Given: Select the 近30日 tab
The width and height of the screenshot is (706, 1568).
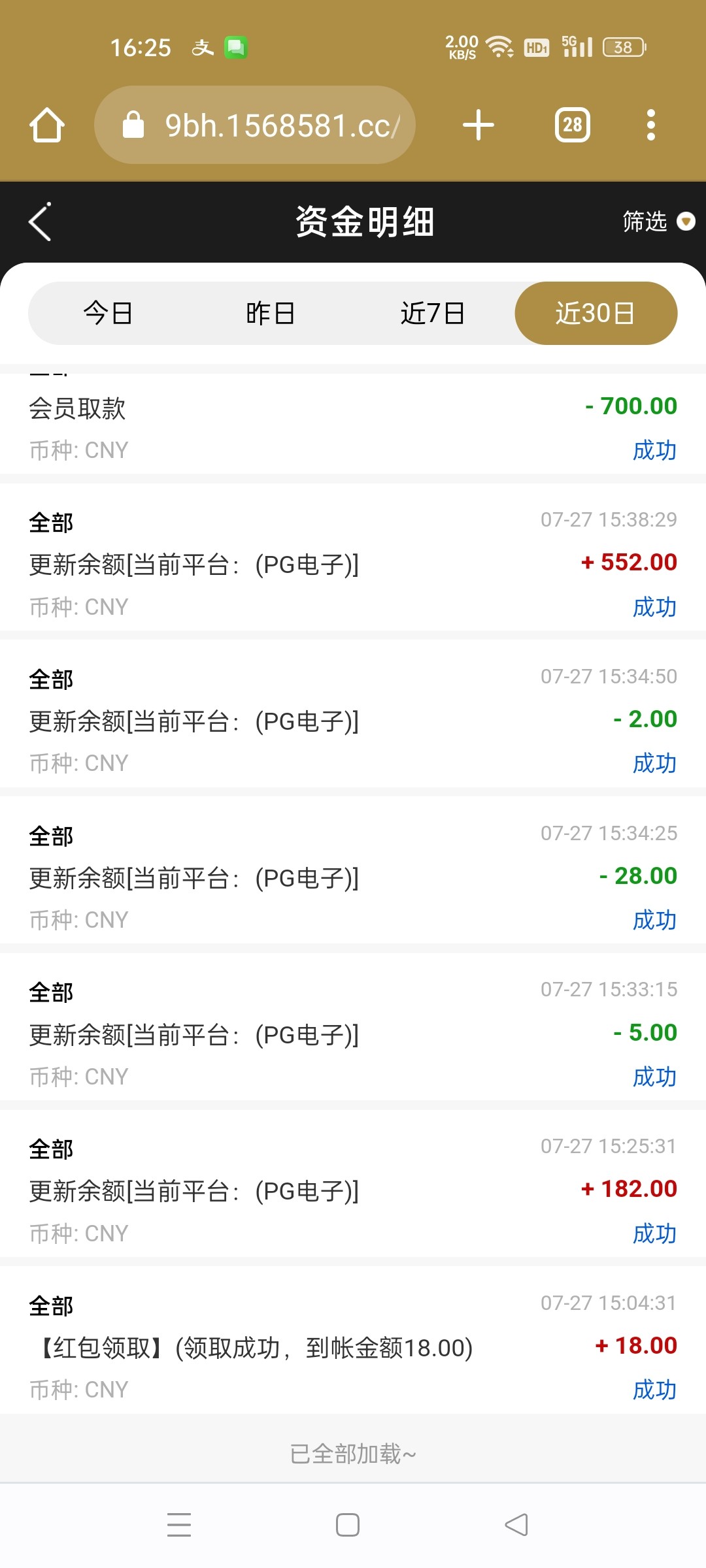Looking at the screenshot, I should tap(596, 314).
